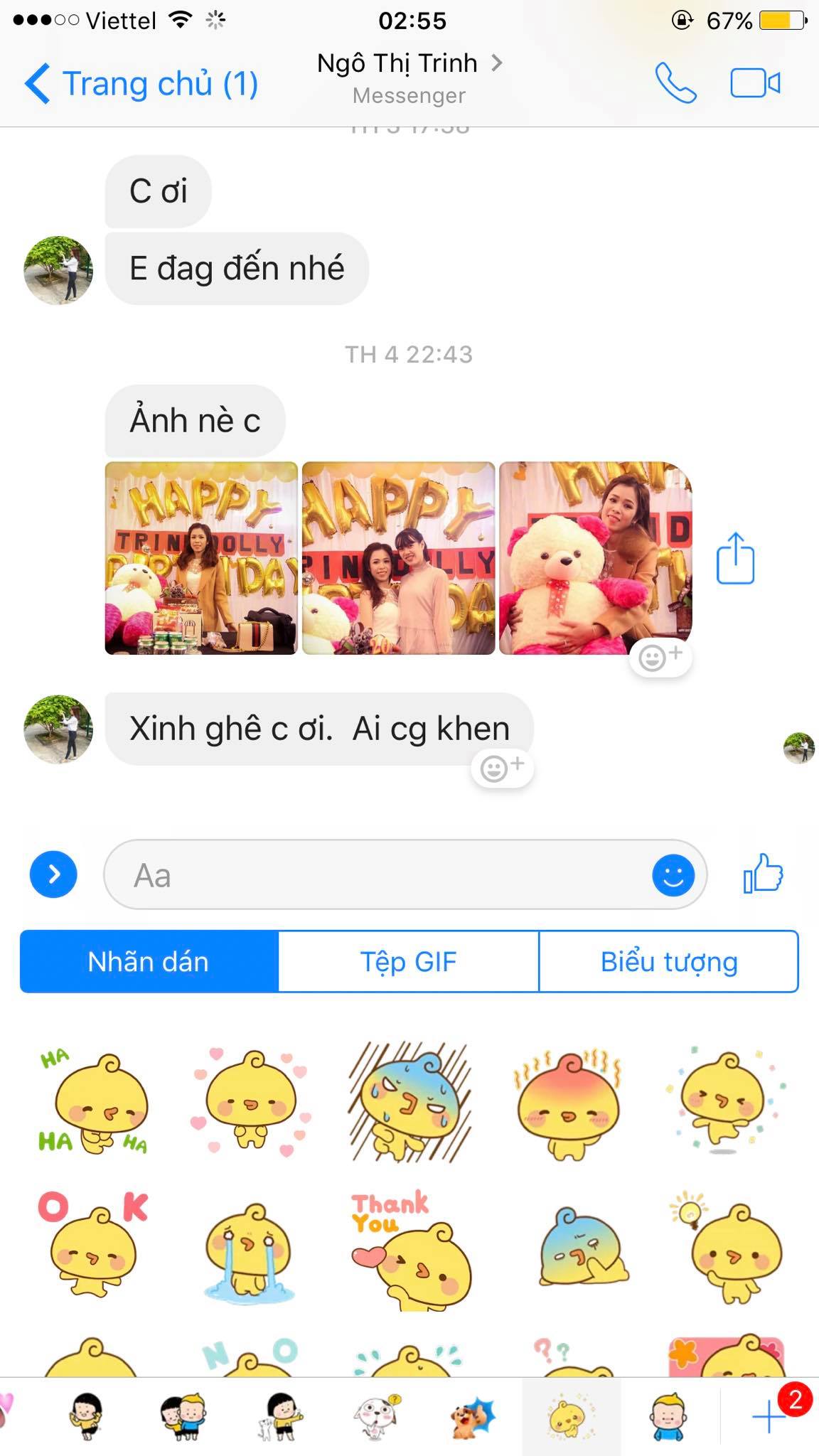Send the Thank You chick sticker
Viewport: 819px width, 1456px height.
point(410,1250)
